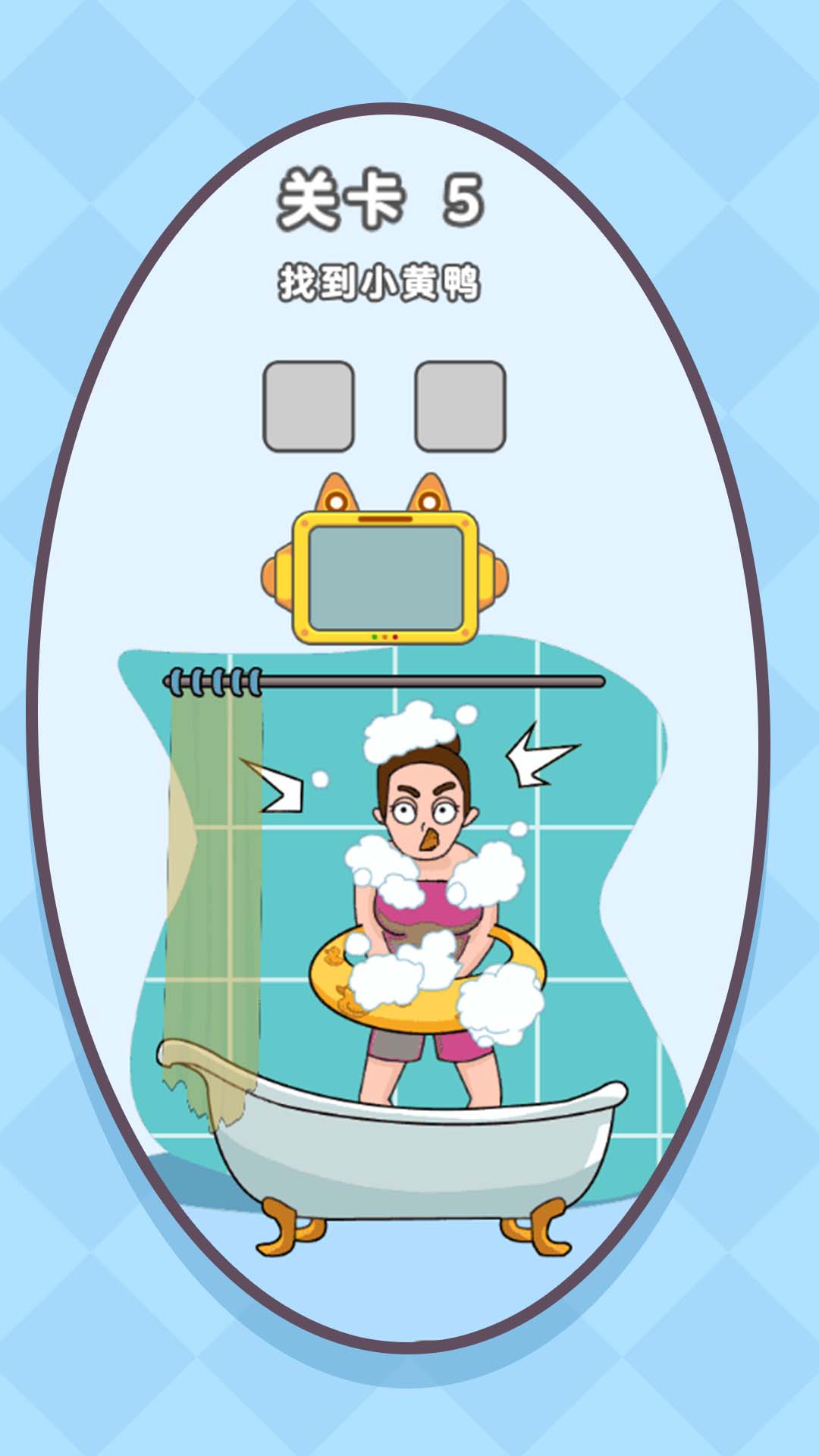
Task: Tap the foam on the woman's head
Action: click(x=409, y=732)
